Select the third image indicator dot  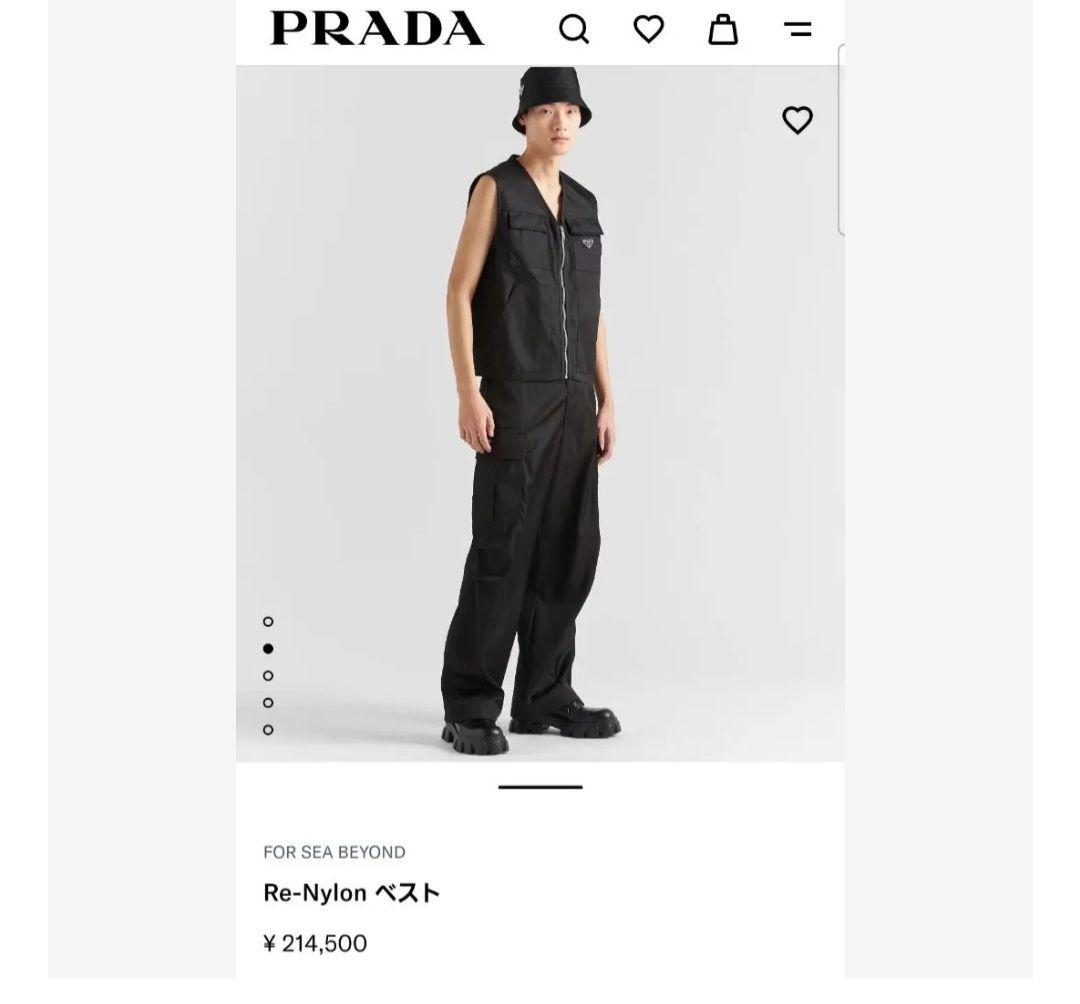pos(268,676)
